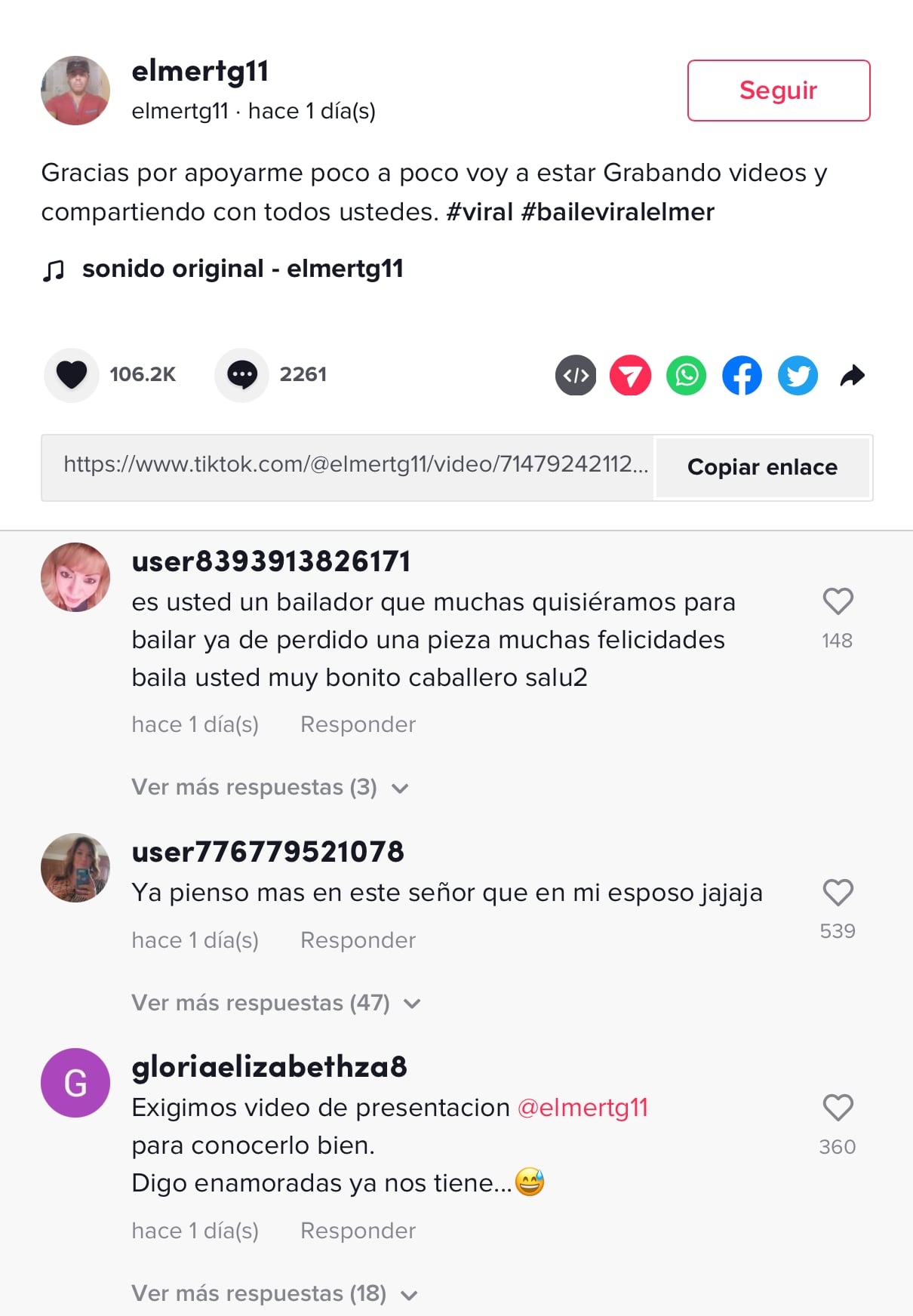Open the #baileviralelmer hashtag
Screen dimensions: 913x1316
point(617,212)
